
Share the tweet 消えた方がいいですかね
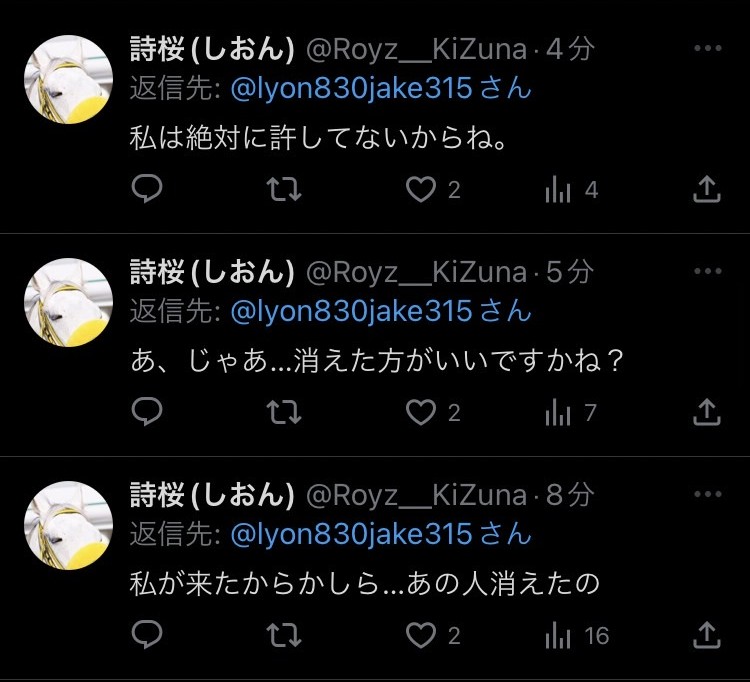pos(706,412)
